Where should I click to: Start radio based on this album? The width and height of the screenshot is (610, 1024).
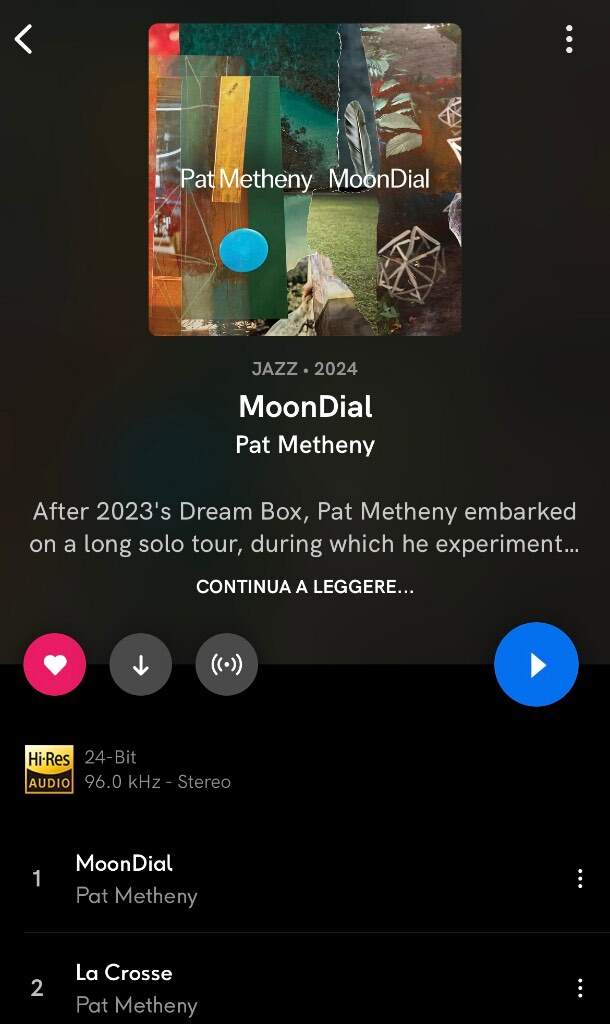point(227,664)
